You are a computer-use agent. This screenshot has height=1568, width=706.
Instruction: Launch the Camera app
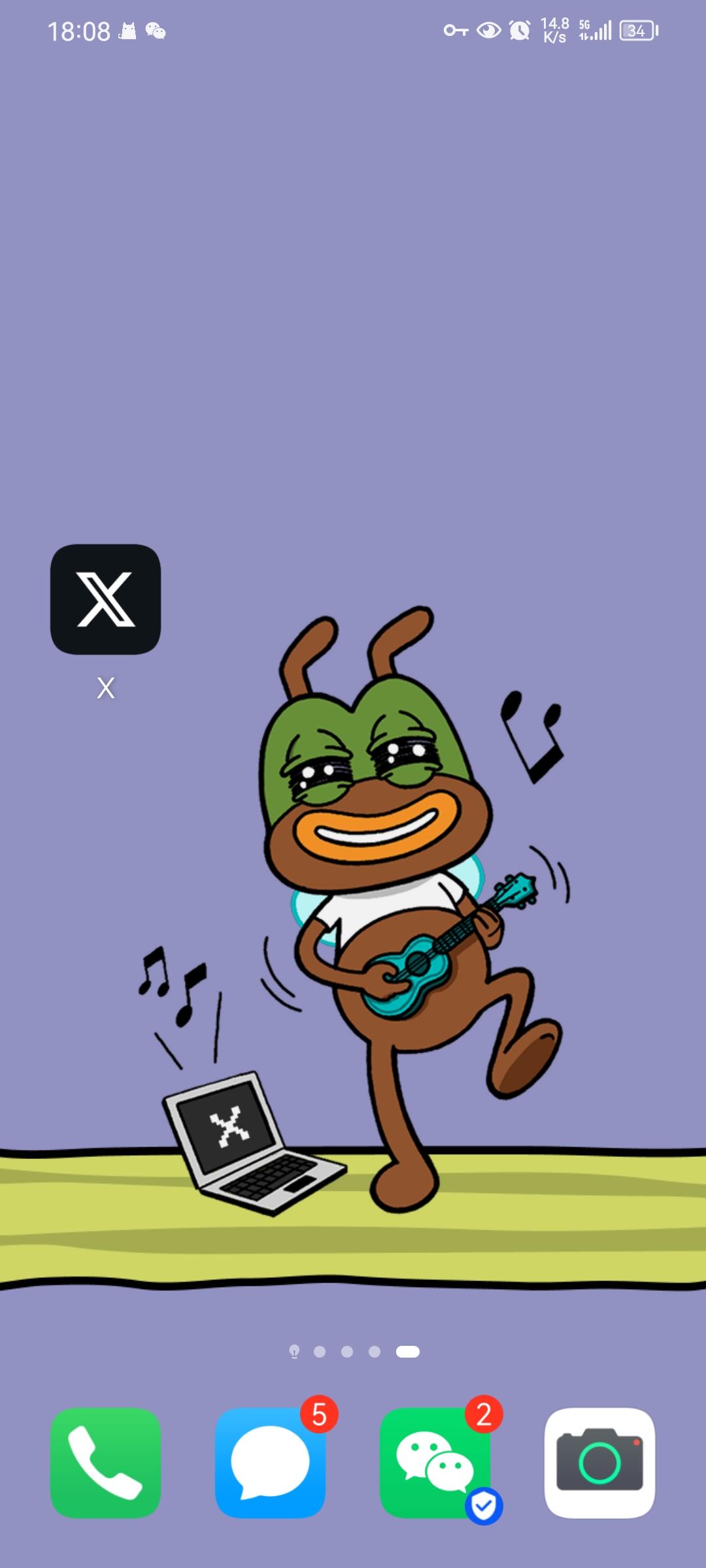click(x=599, y=1463)
